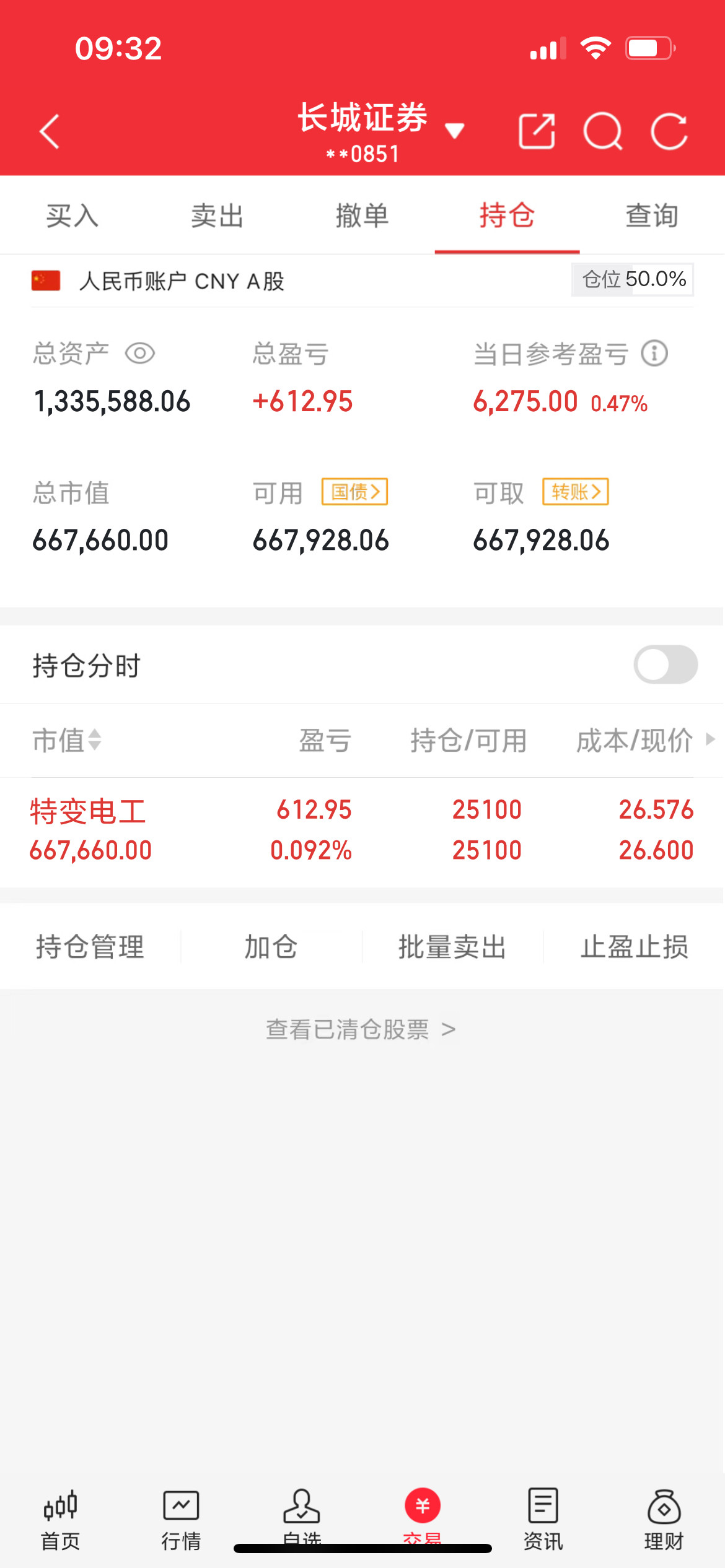Screen dimensions: 725x1568
Task: Switch to the 卖出 tab
Action: (217, 216)
